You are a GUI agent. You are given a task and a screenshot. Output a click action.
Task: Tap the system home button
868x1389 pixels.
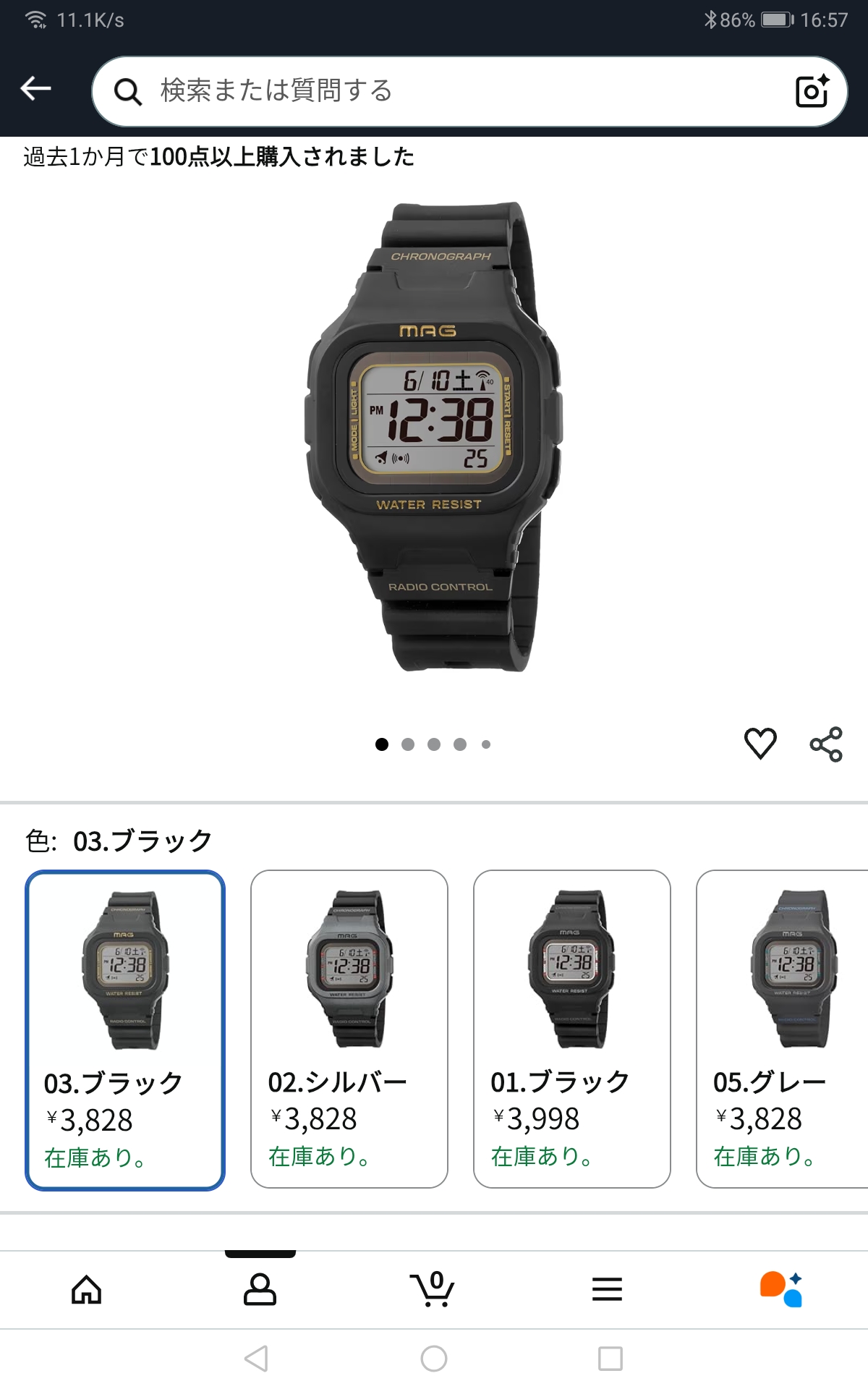point(434,1359)
